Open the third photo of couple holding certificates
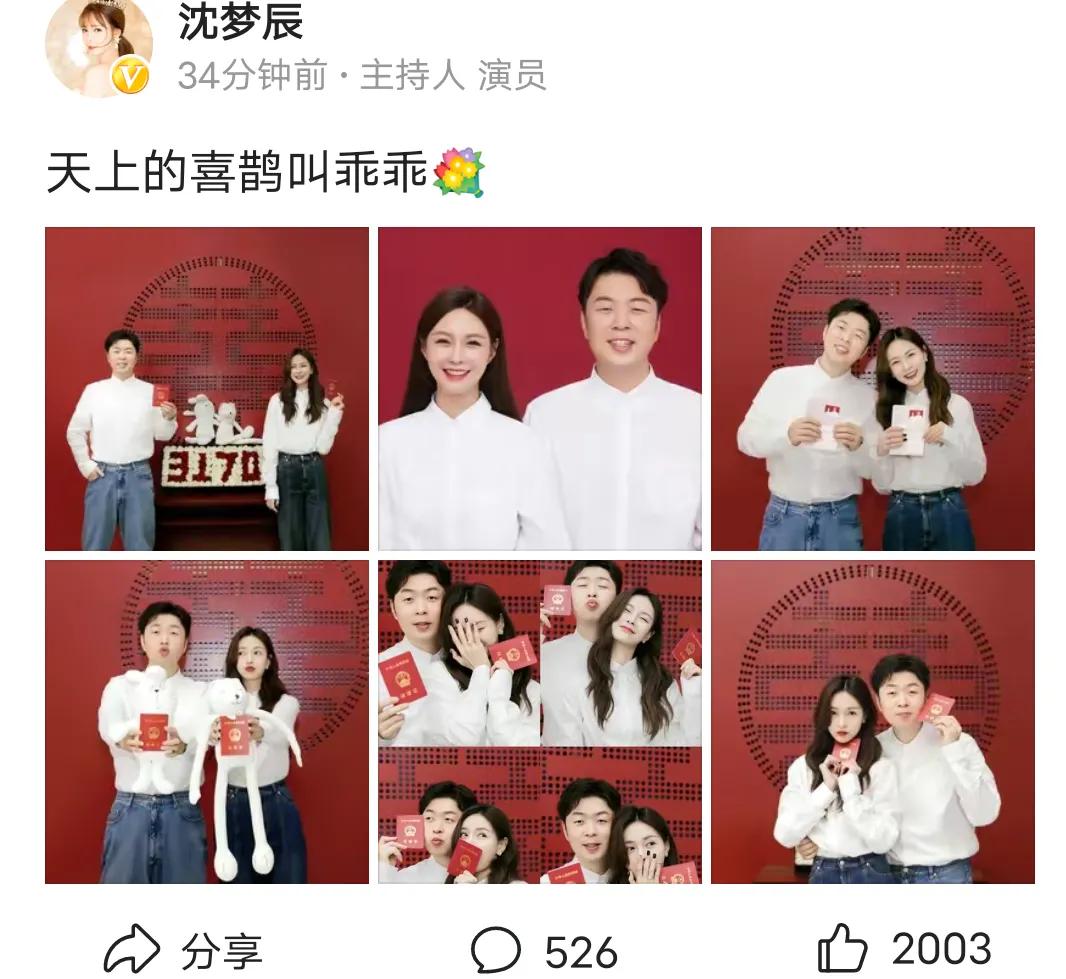The width and height of the screenshot is (1066, 979). coord(872,389)
